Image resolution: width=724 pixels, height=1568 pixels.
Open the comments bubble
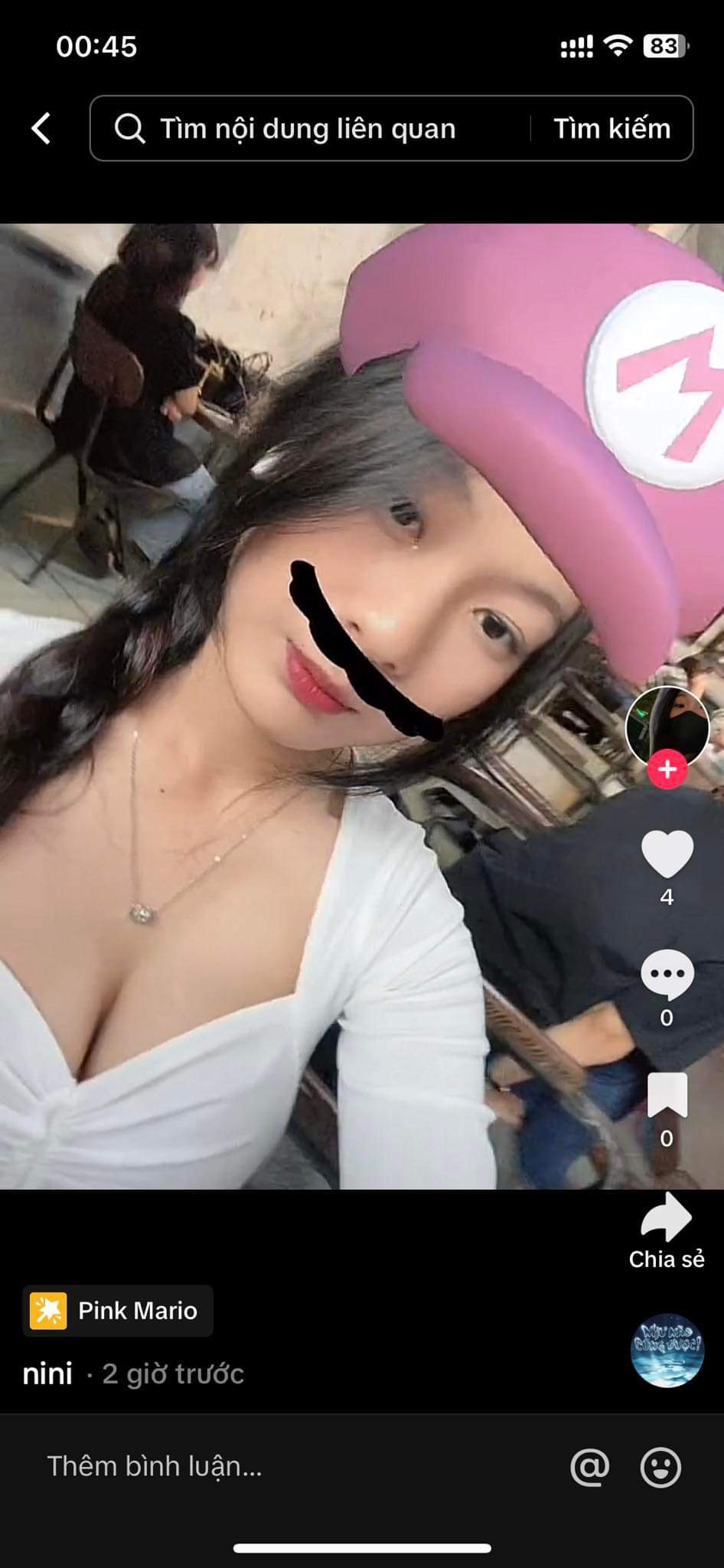667,974
